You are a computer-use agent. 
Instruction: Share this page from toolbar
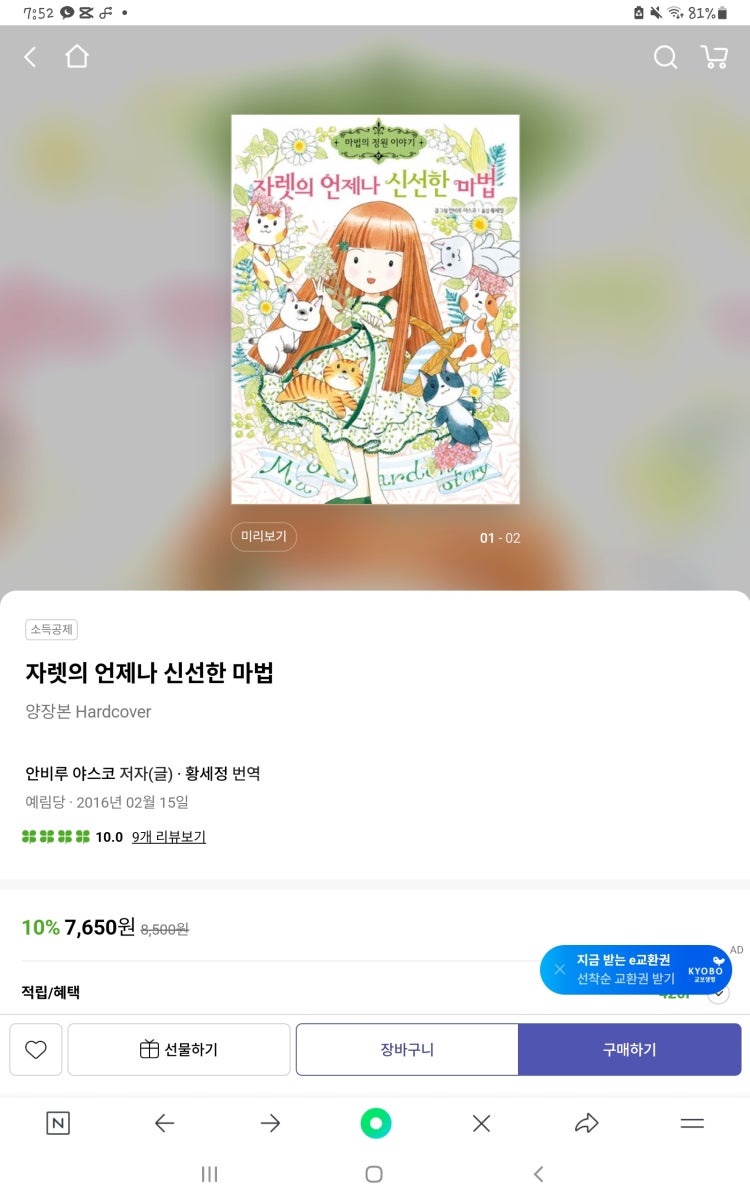pyautogui.click(x=586, y=1124)
